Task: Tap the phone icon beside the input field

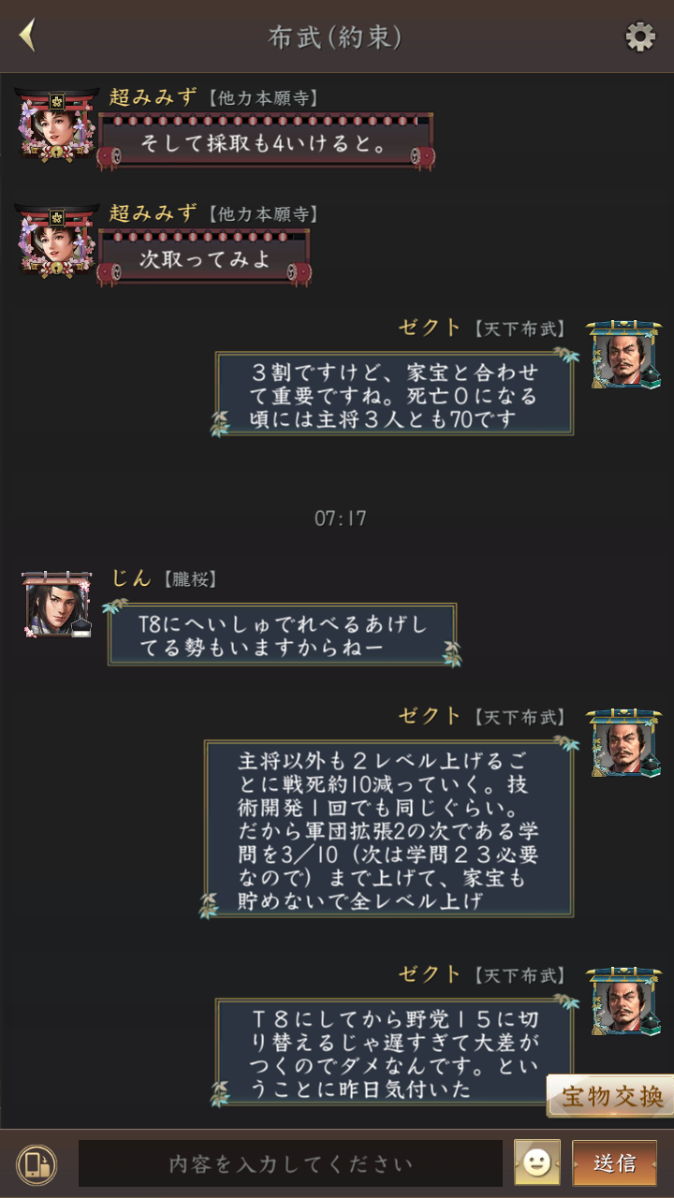Action: [37, 1164]
